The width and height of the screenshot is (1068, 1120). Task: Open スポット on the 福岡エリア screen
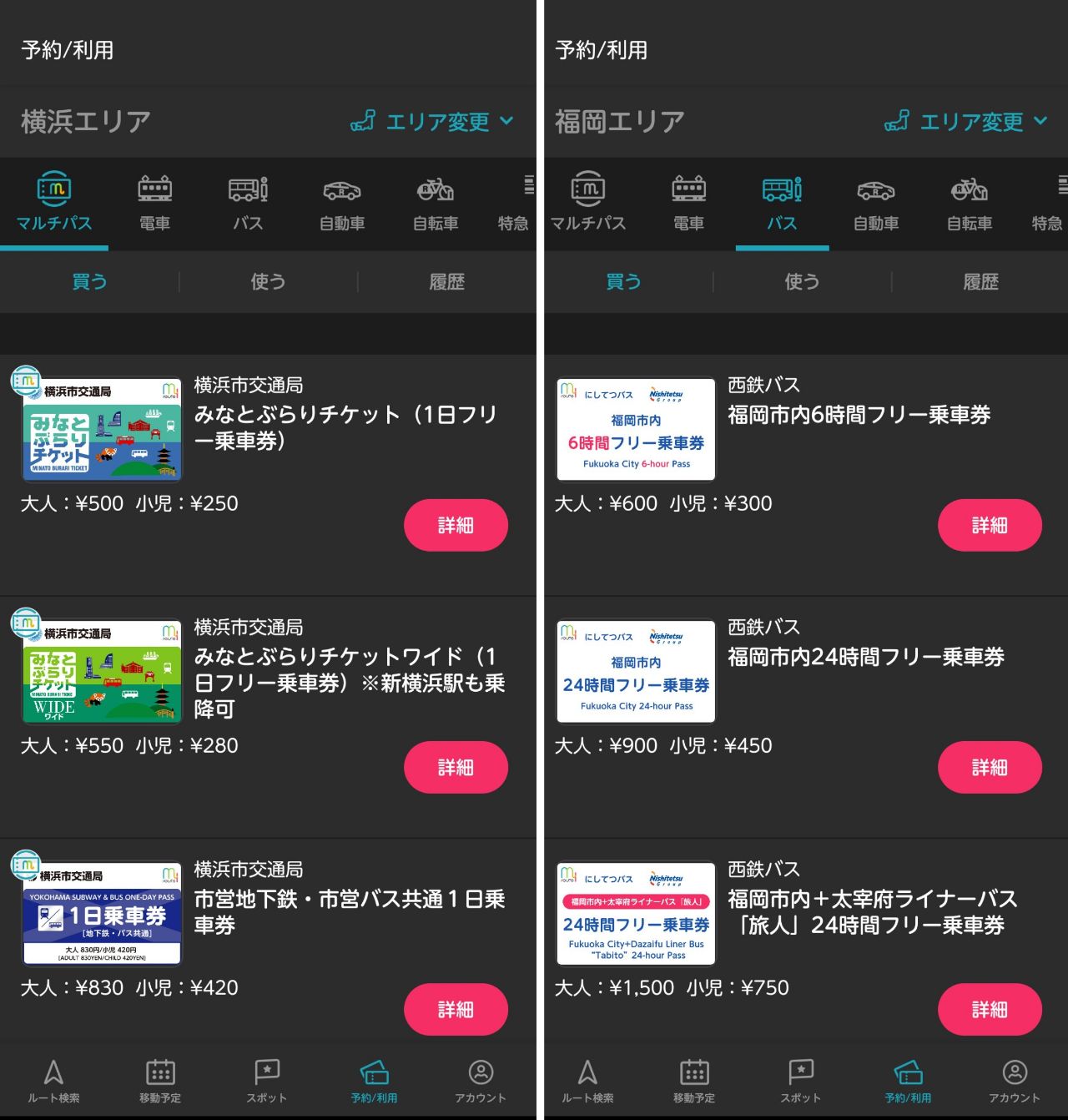tap(801, 1081)
